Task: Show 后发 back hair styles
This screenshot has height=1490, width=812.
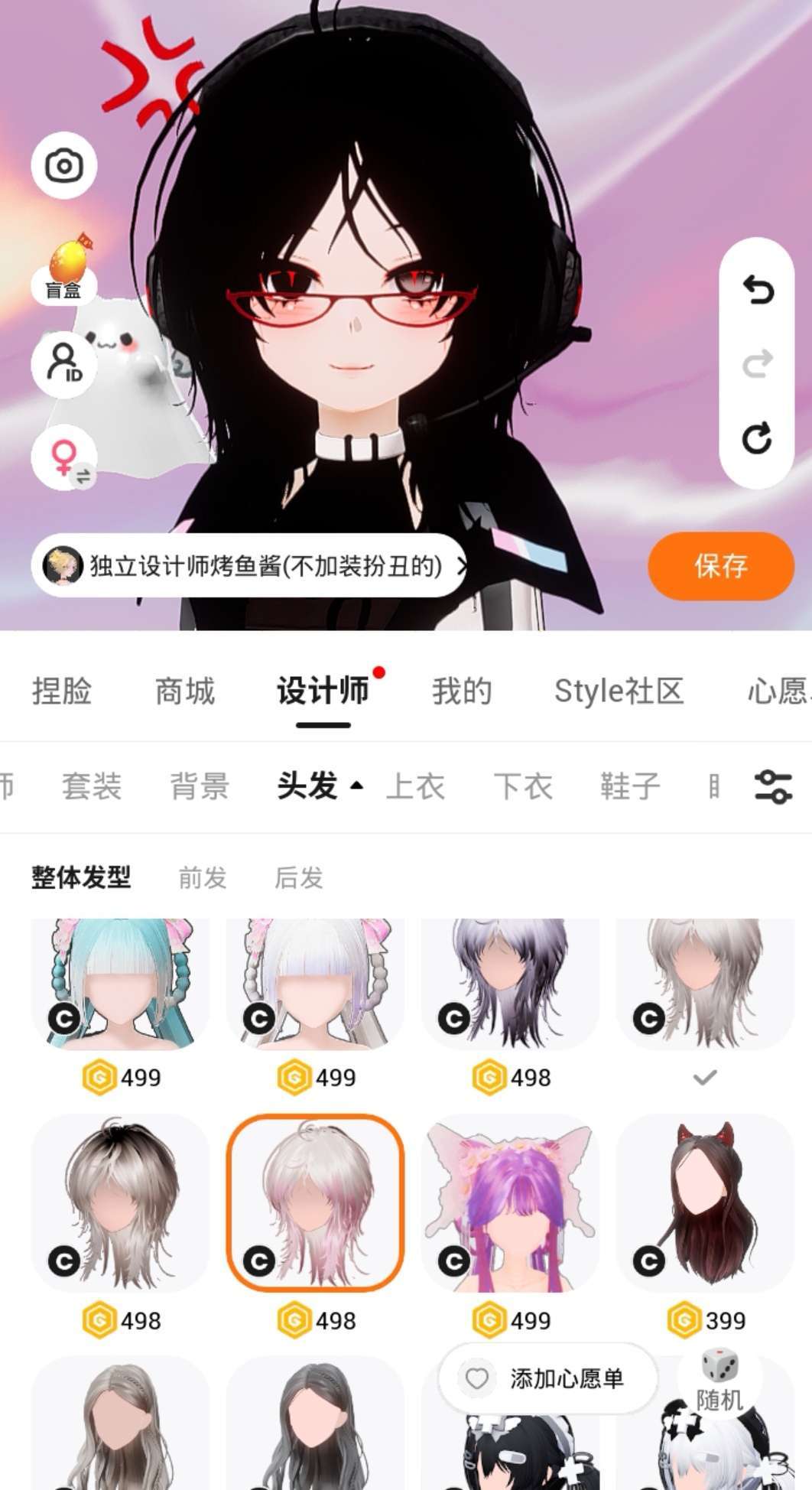Action: click(299, 877)
